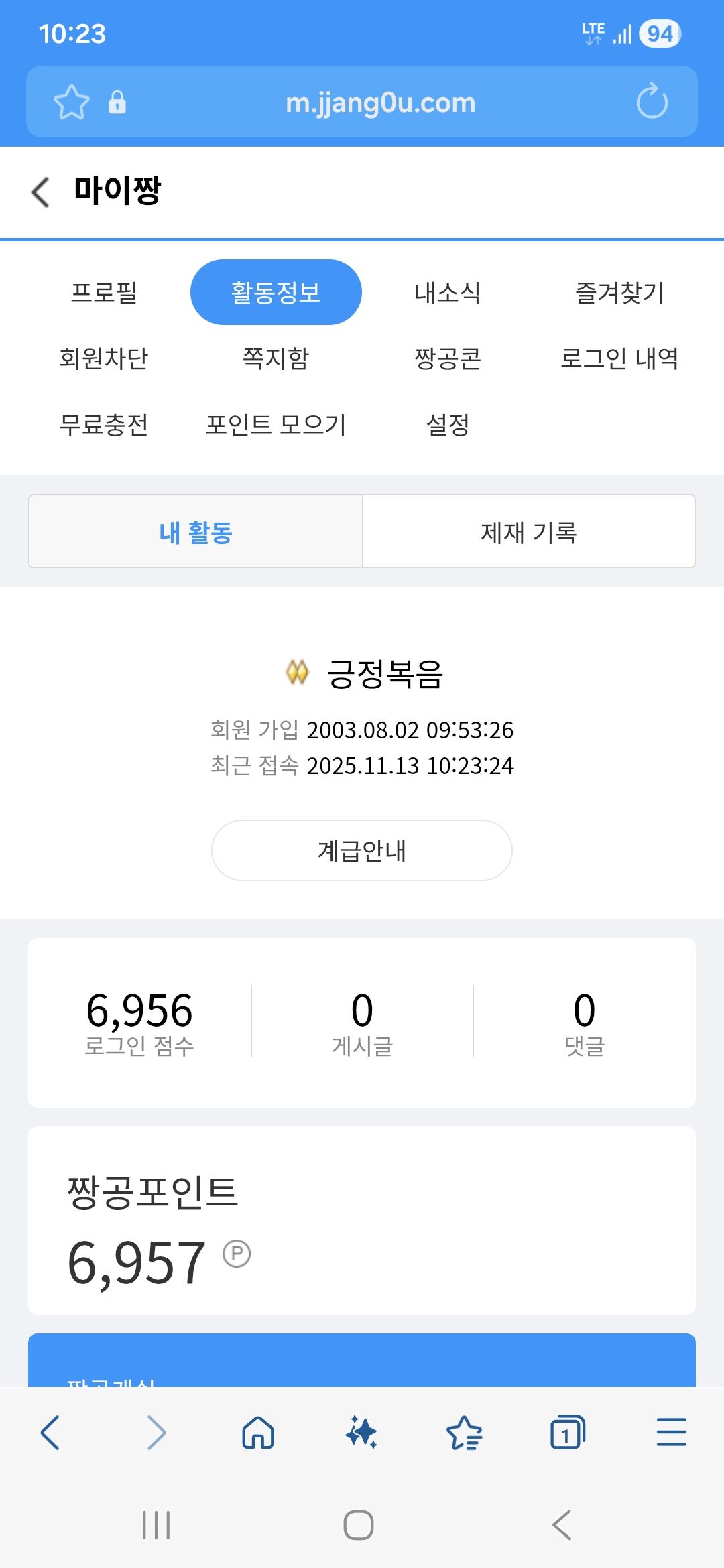This screenshot has height=1568, width=724.
Task: Tap the 계급안내 button
Action: pos(362,850)
